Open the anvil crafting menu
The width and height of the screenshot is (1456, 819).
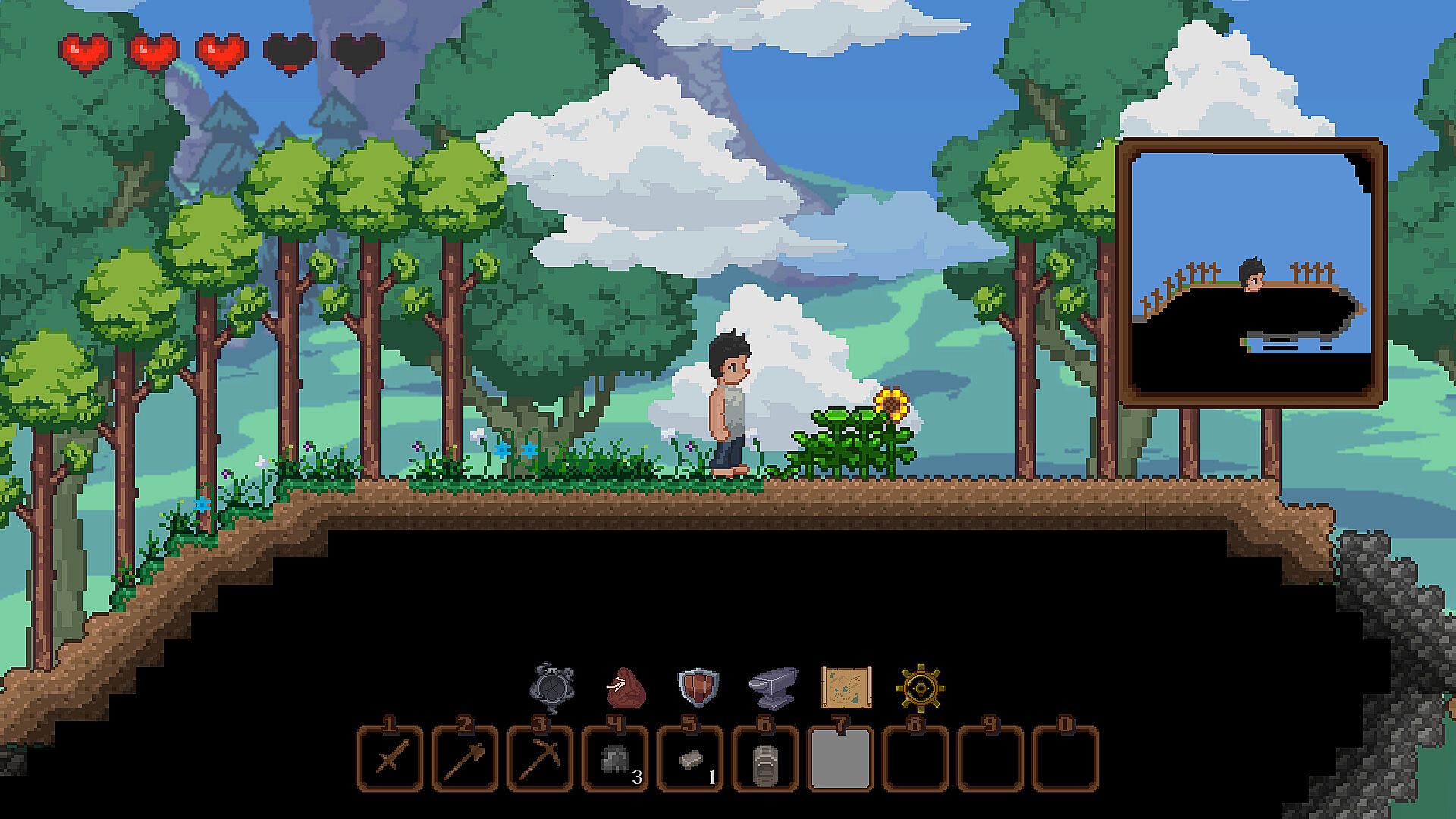click(772, 687)
